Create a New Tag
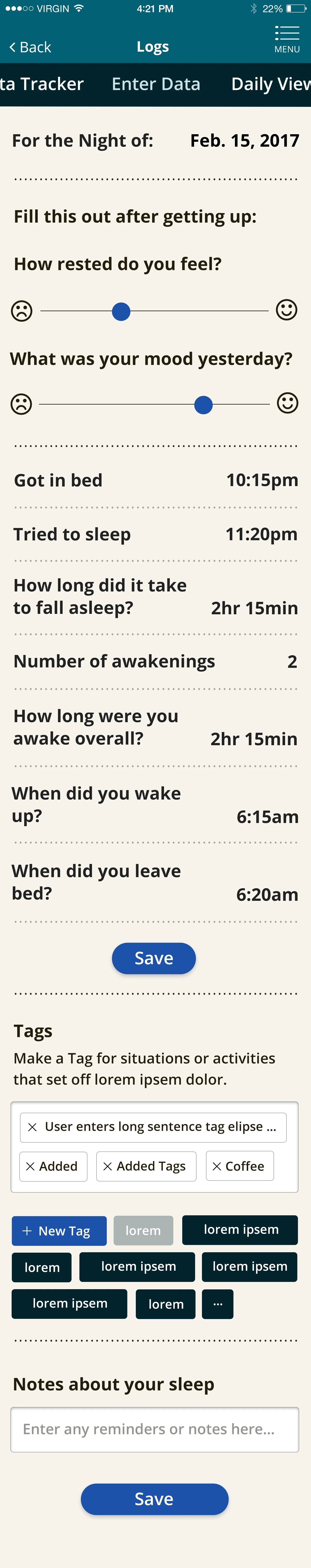 [x=59, y=1231]
